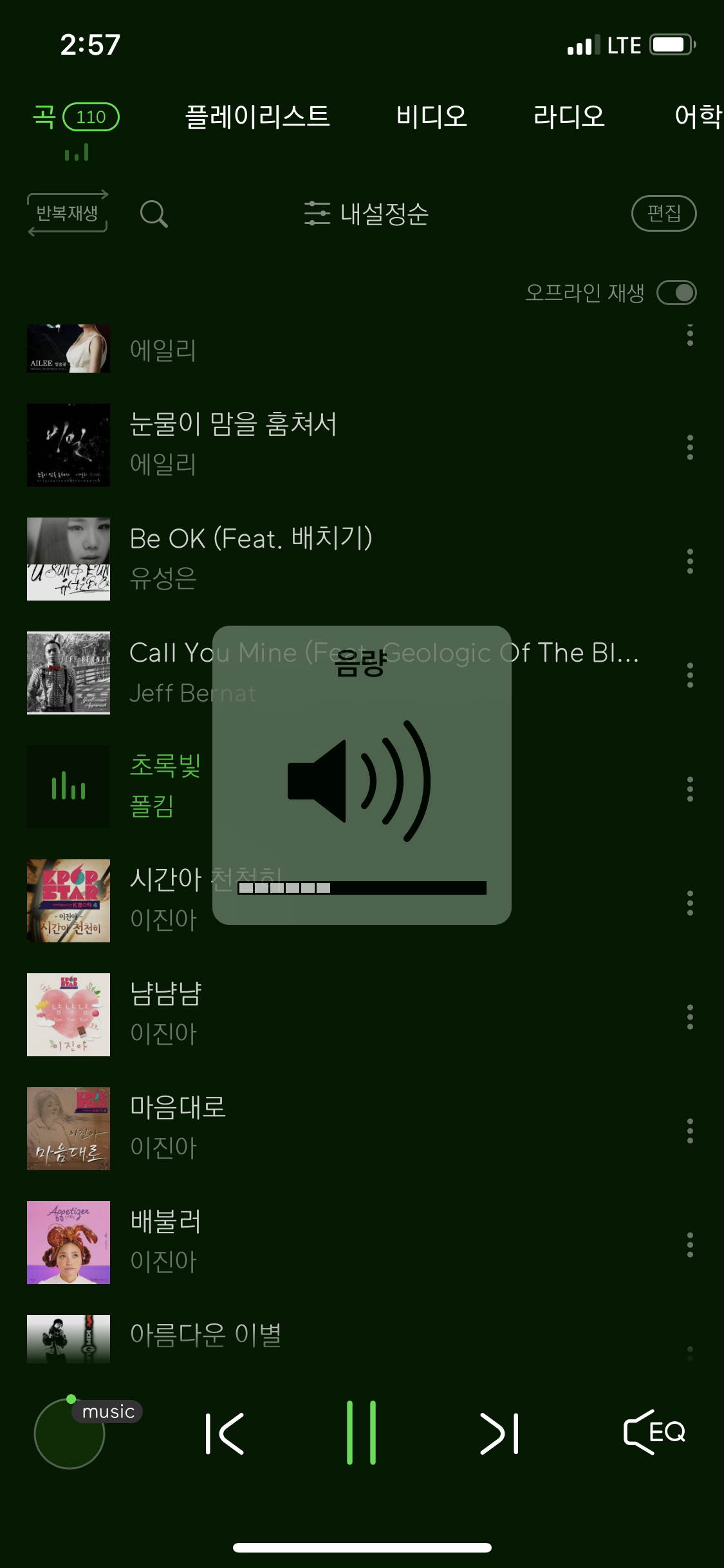The width and height of the screenshot is (724, 1568).
Task: Open more options for Be OK
Action: [690, 561]
